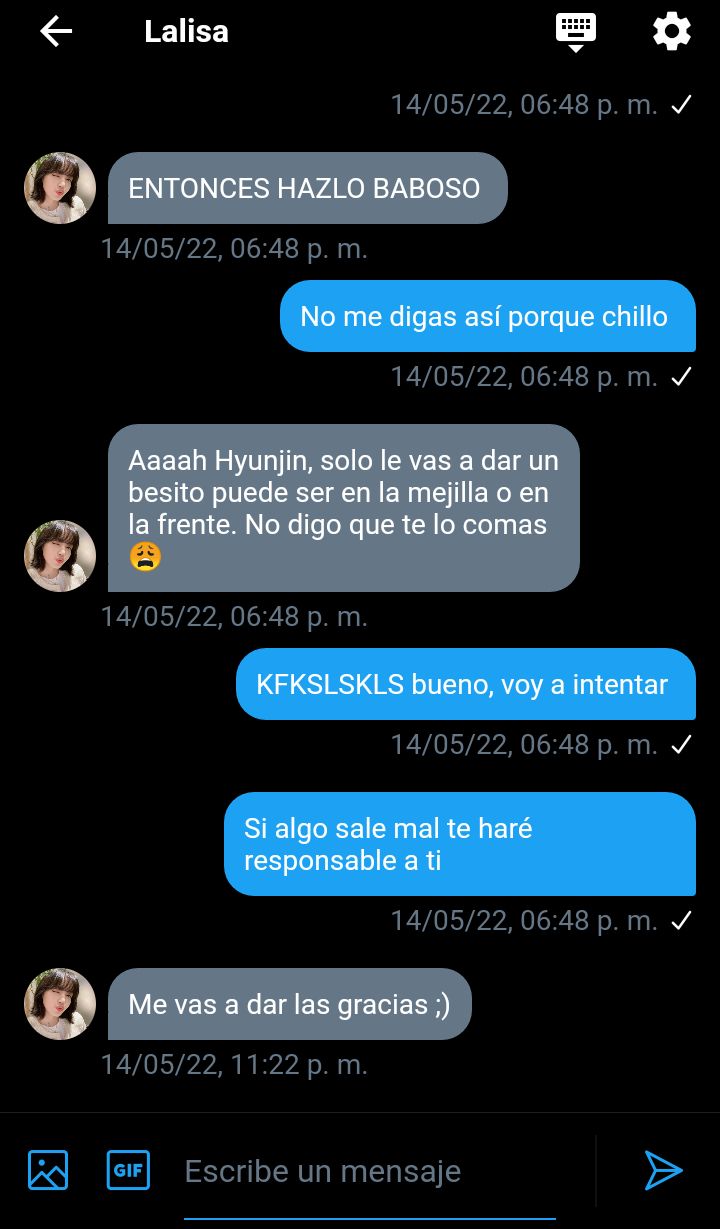720x1229 pixels.
Task: Send the message with the arrow icon
Action: click(663, 1170)
